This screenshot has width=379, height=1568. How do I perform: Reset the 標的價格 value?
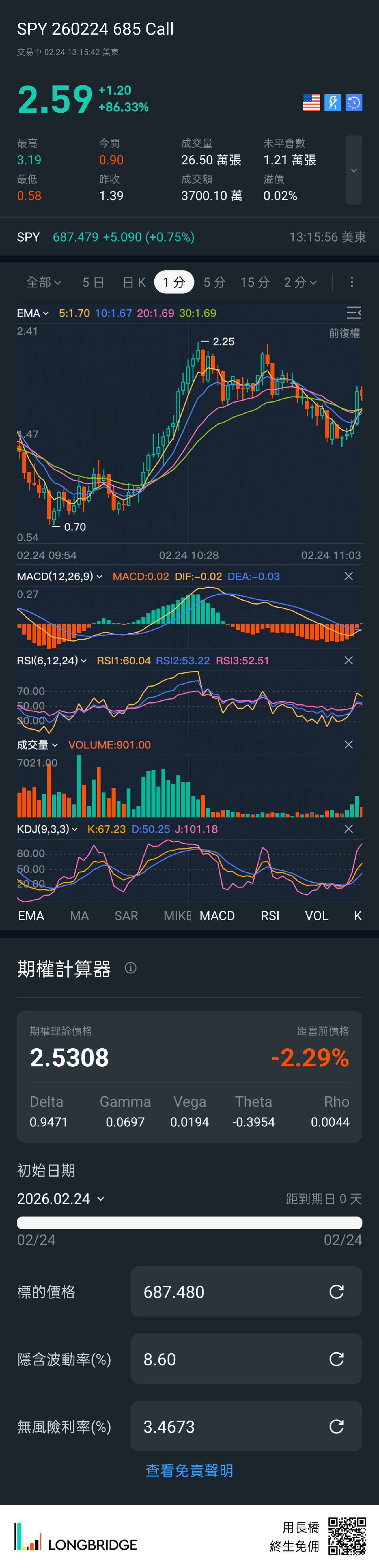[336, 1292]
